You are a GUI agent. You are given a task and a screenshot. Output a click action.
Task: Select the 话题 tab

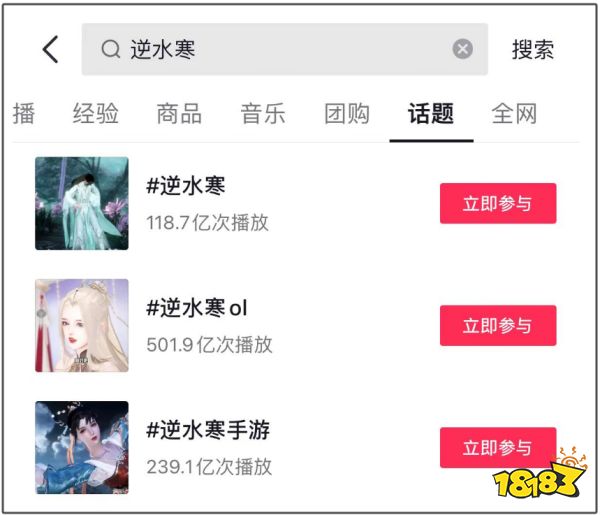(431, 113)
